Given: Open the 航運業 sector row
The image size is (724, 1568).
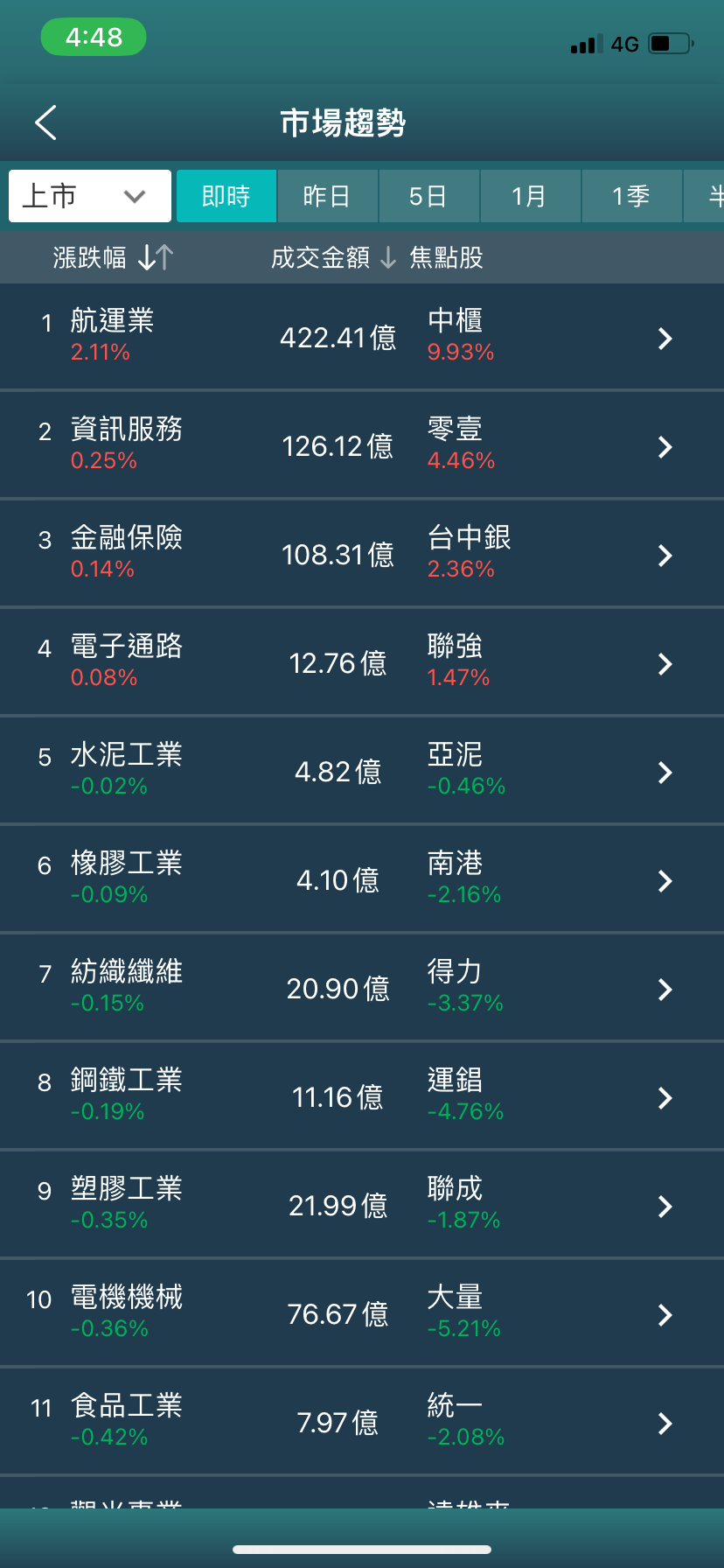Looking at the screenshot, I should point(362,337).
